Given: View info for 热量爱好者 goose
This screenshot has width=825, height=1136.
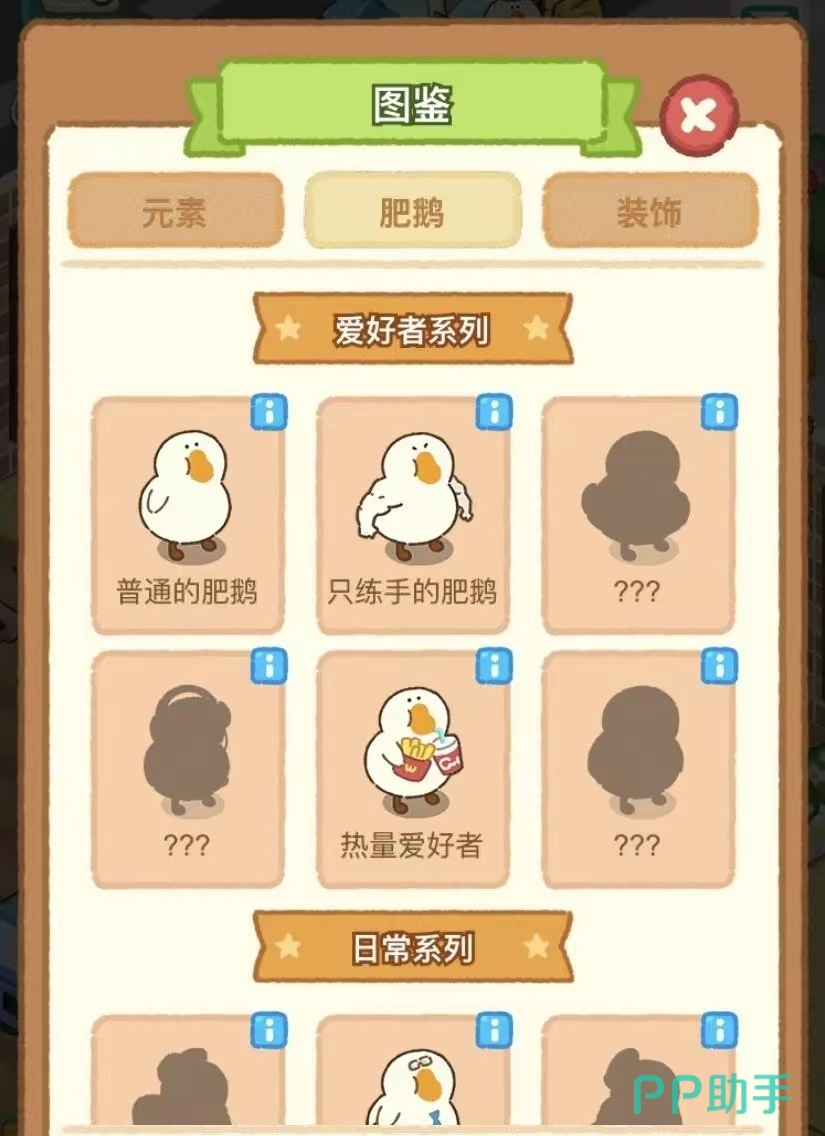Looking at the screenshot, I should (493, 666).
